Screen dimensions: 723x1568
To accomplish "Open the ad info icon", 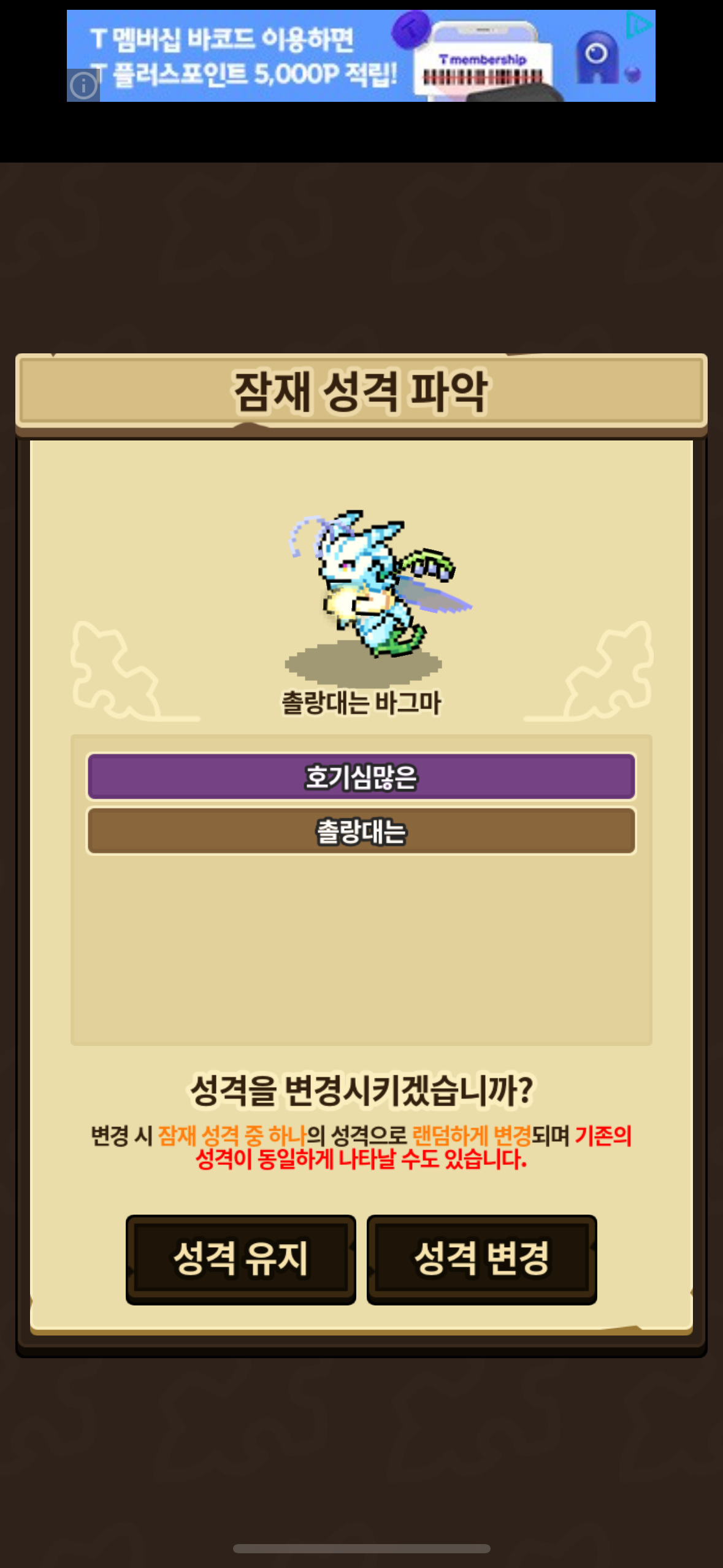I will pos(83,85).
